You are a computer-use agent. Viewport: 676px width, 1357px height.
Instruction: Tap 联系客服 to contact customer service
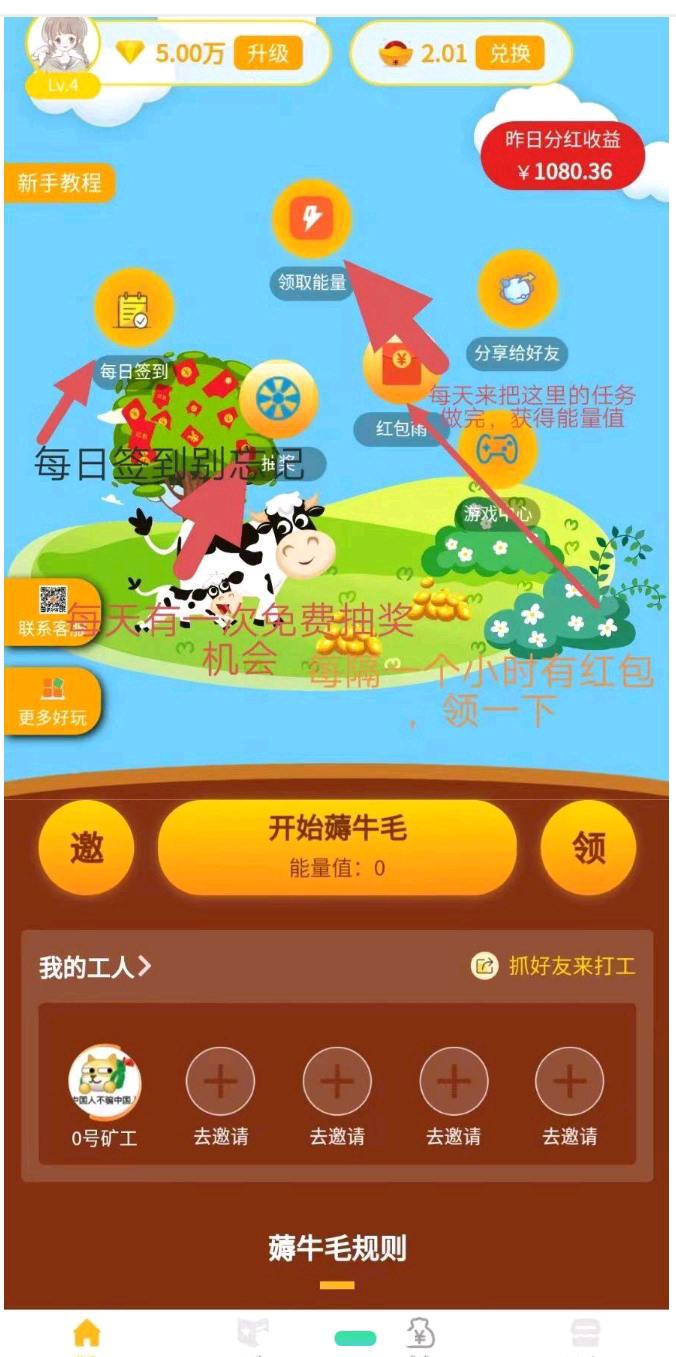49,611
